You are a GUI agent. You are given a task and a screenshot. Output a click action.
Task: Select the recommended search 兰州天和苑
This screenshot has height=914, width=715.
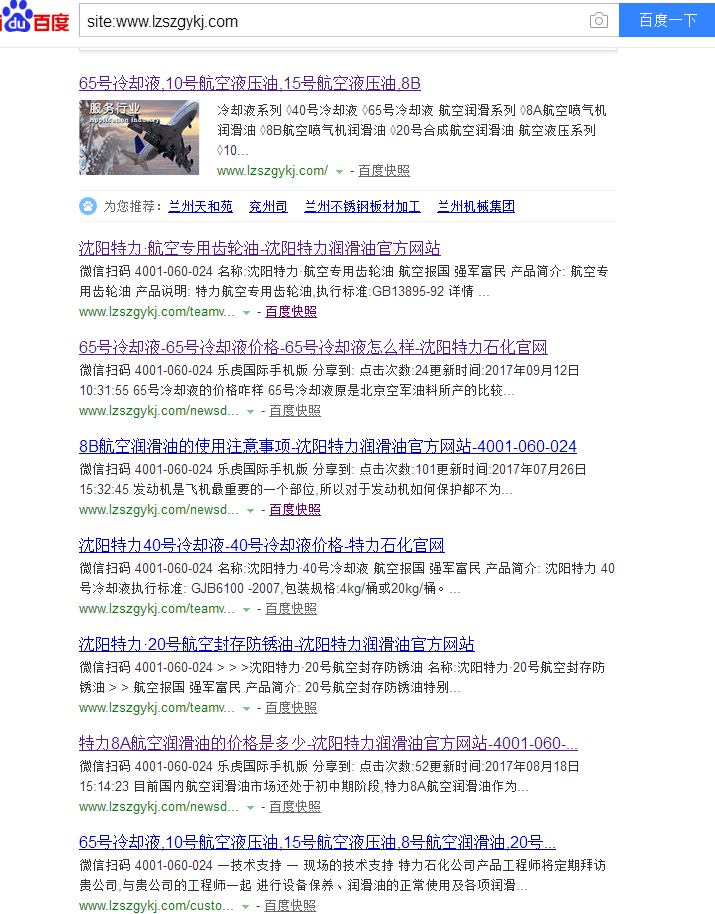pyautogui.click(x=200, y=206)
